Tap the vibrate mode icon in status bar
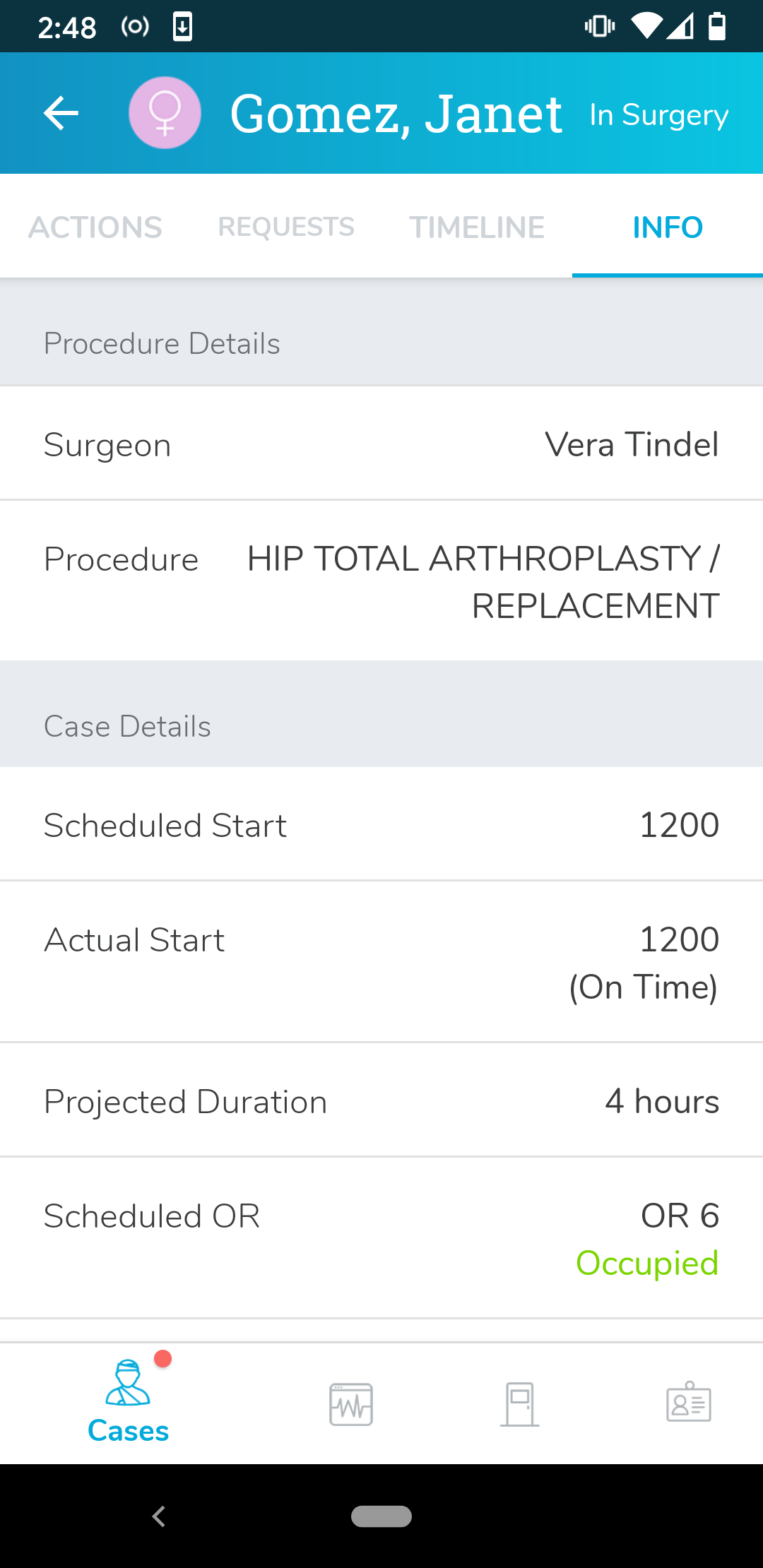The width and height of the screenshot is (763, 1568). point(599,26)
